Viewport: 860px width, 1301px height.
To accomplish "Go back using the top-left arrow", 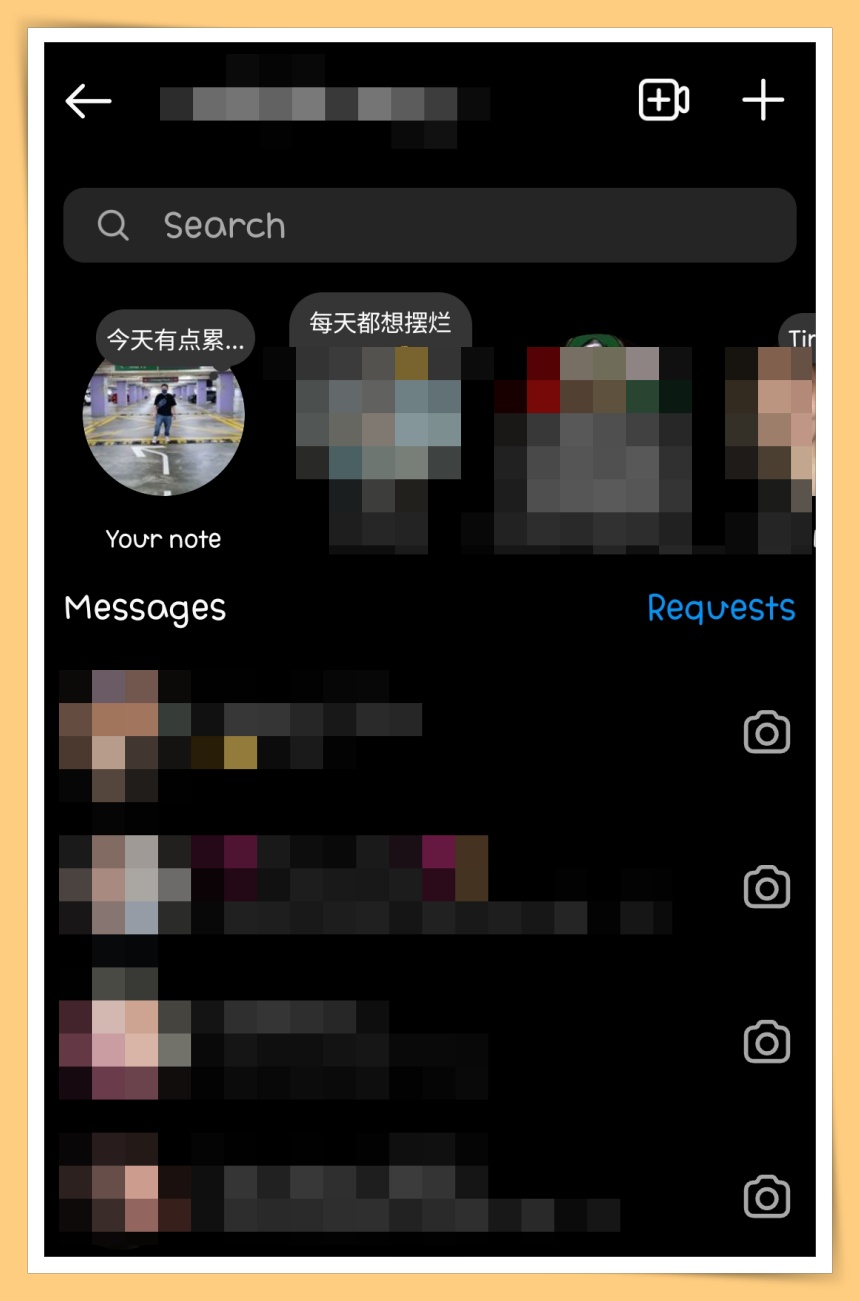I will 88,101.
